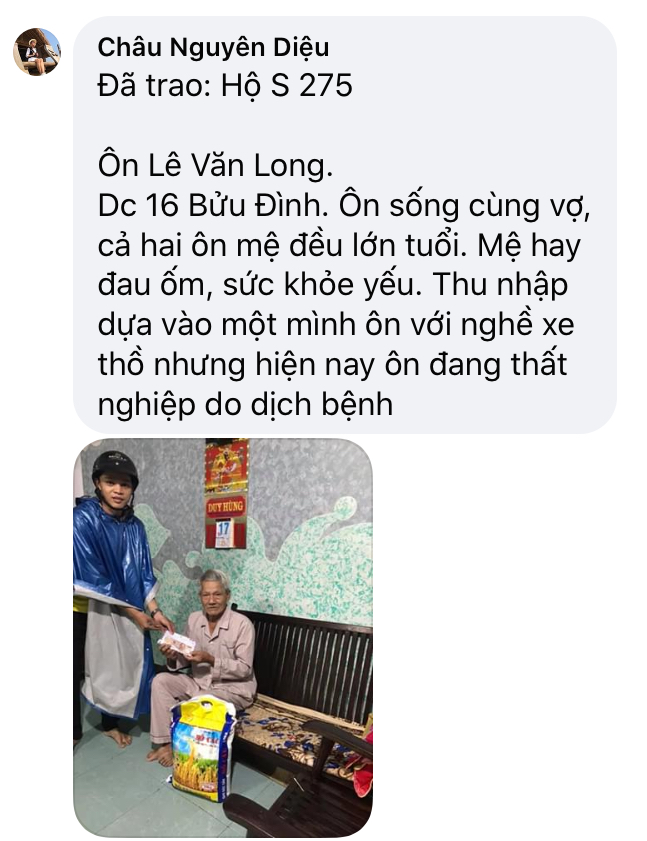
Task: Open Châu Nguyên Diệu's profile picture
Action: (37, 52)
